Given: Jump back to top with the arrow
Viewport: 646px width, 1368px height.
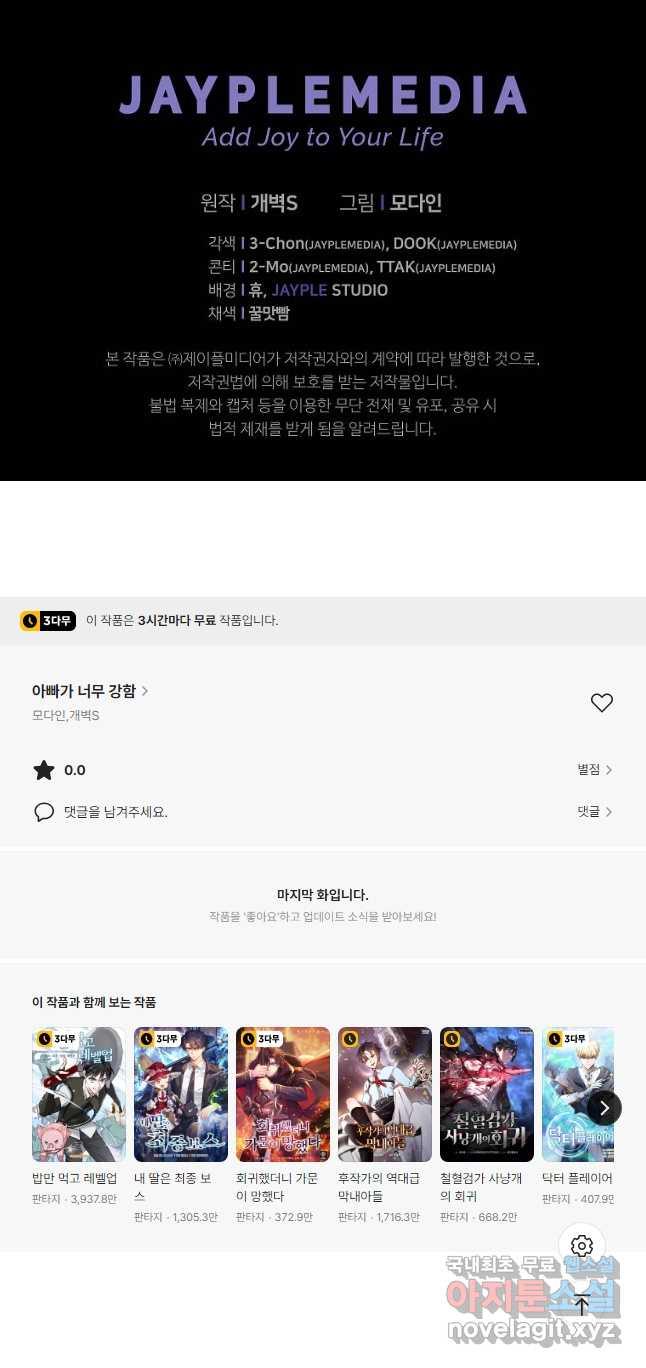Looking at the screenshot, I should coord(582,1304).
